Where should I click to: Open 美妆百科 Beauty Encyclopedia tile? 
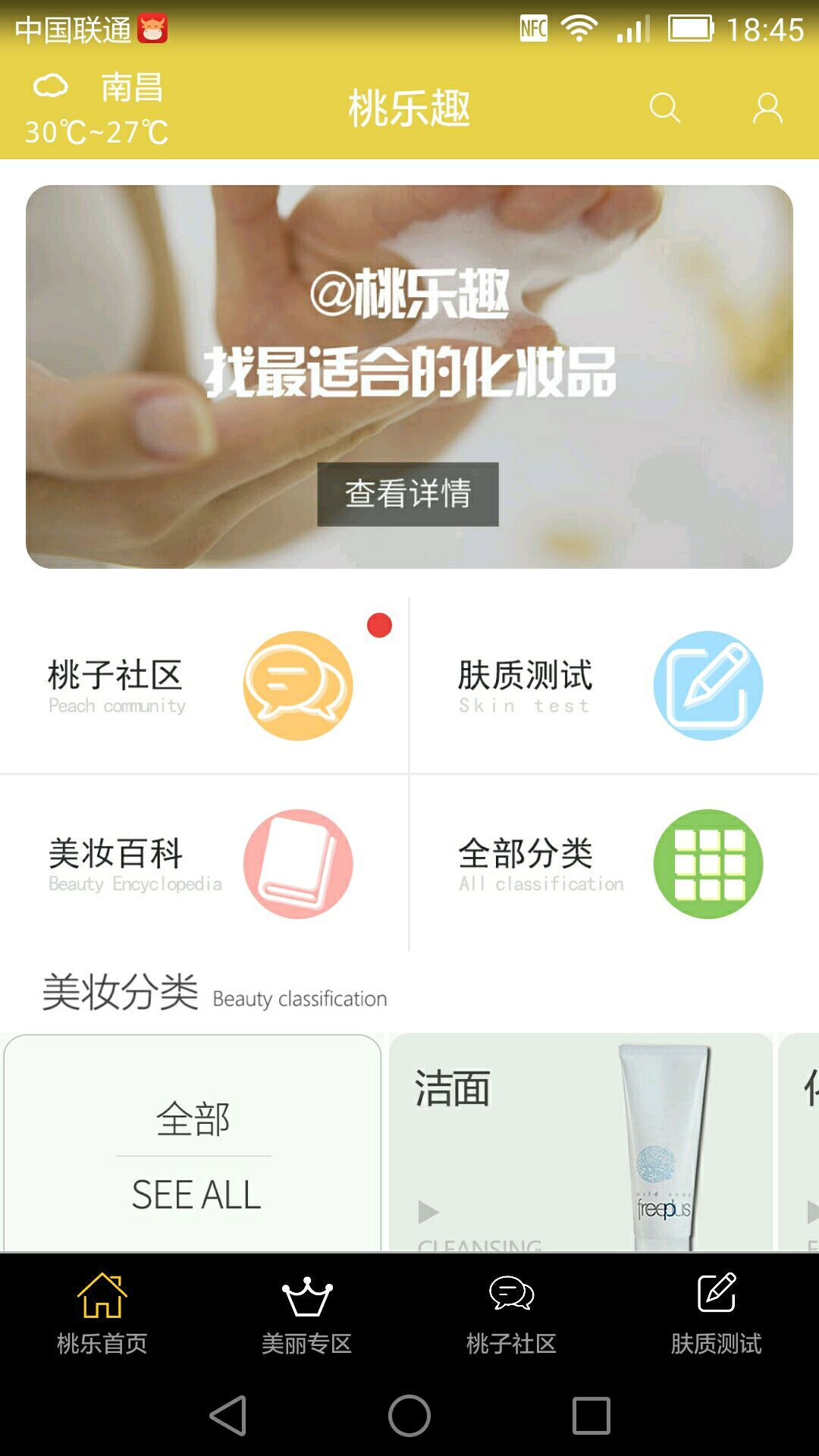[x=203, y=863]
